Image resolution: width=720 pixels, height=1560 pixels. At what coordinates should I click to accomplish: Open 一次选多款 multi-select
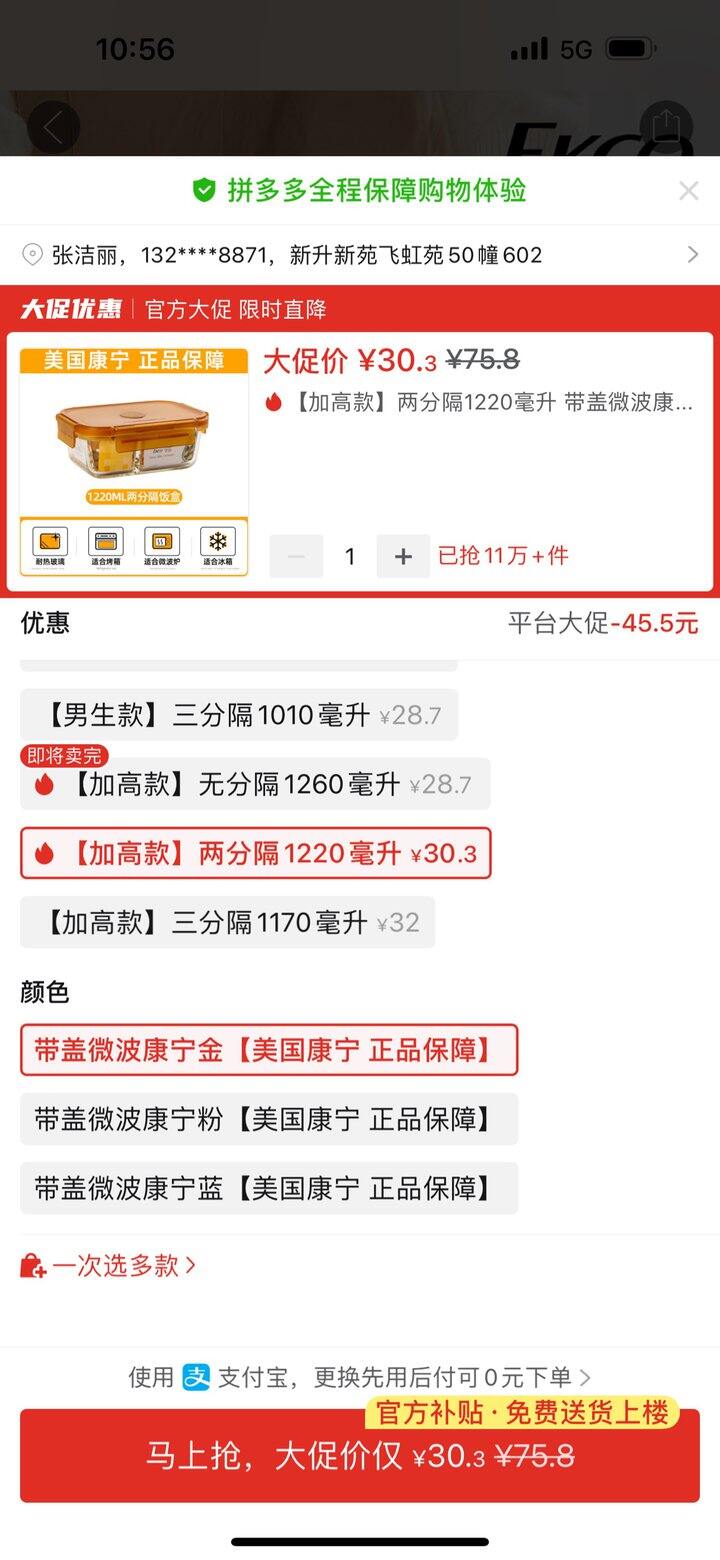pos(109,1266)
